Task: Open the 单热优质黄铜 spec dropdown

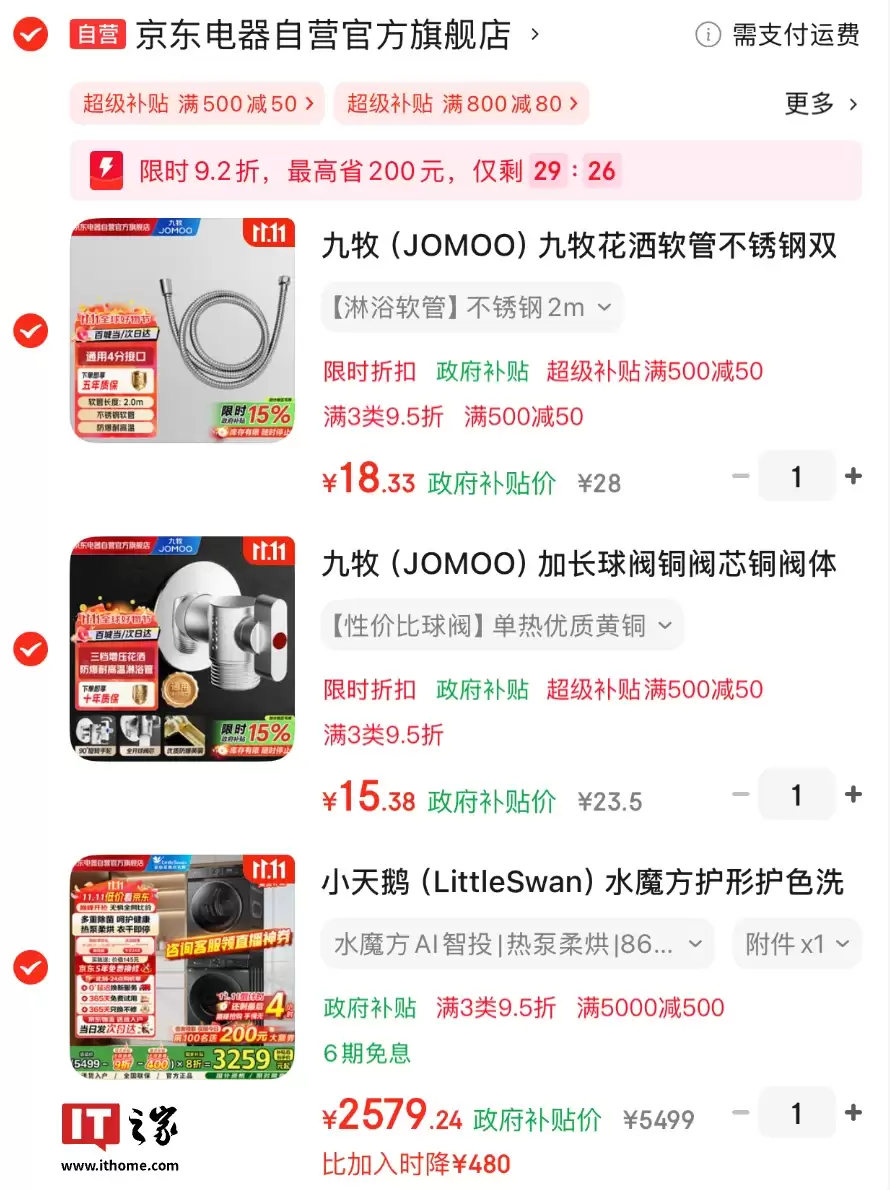Action: [501, 625]
